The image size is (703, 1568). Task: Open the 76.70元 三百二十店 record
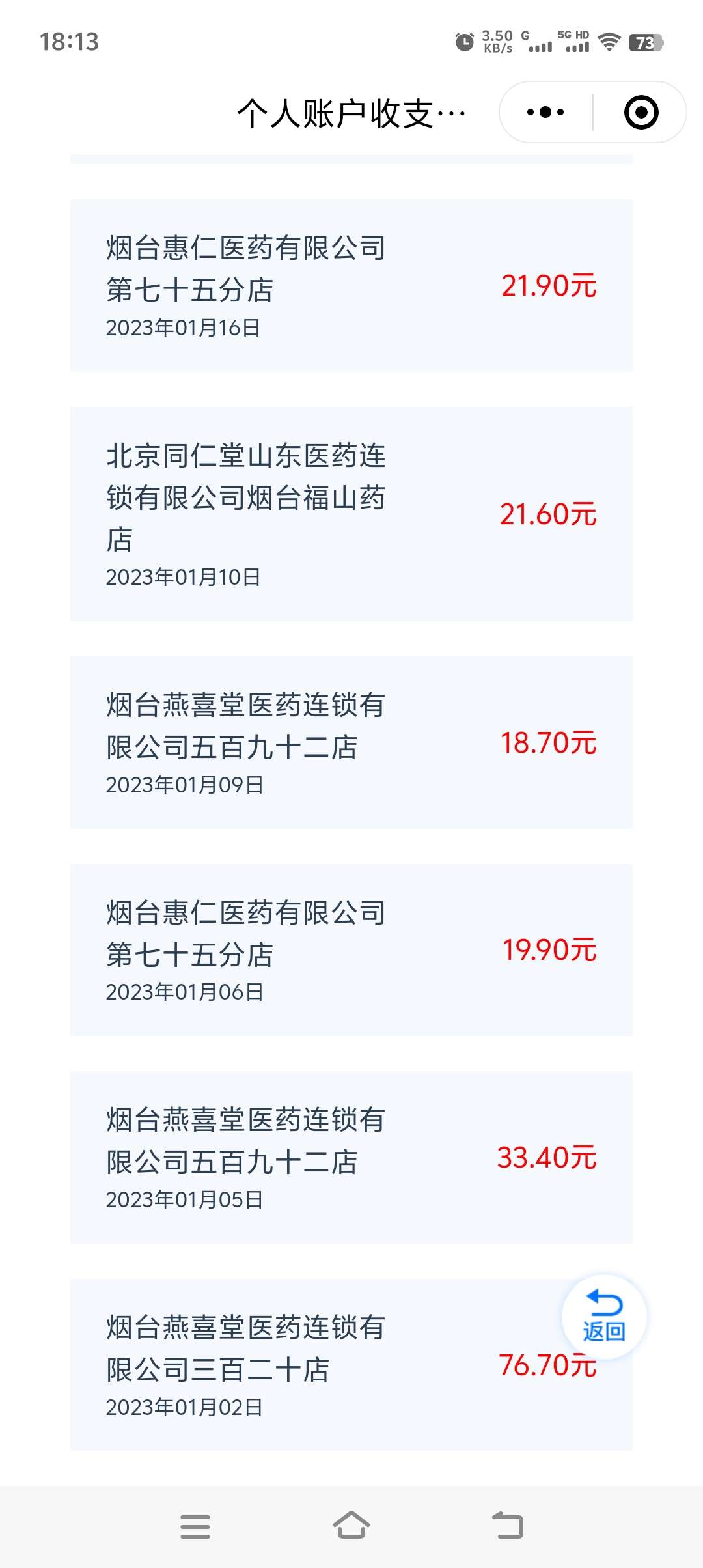pyautogui.click(x=312, y=1365)
